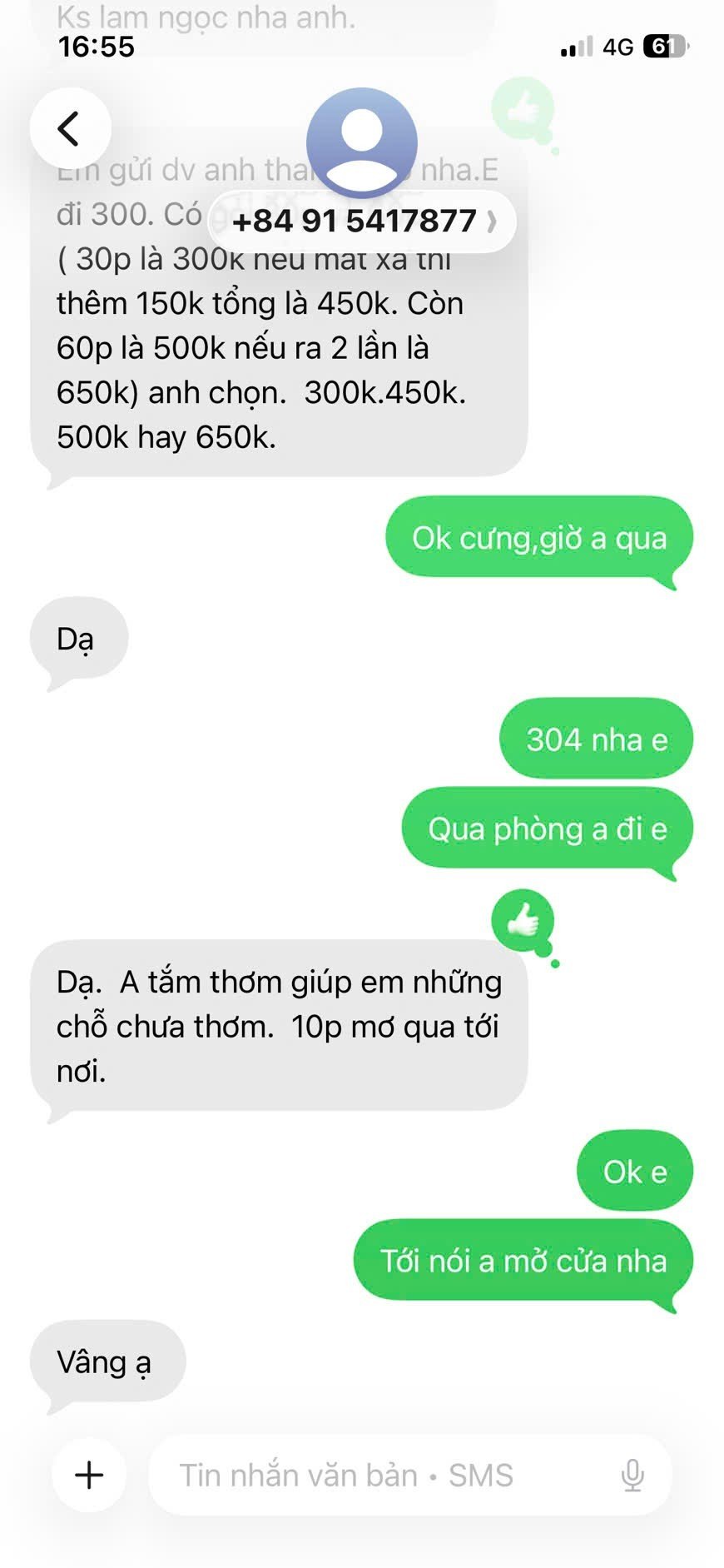Image resolution: width=724 pixels, height=1568 pixels.
Task: Open the plus attachments menu
Action: pos(89,1475)
